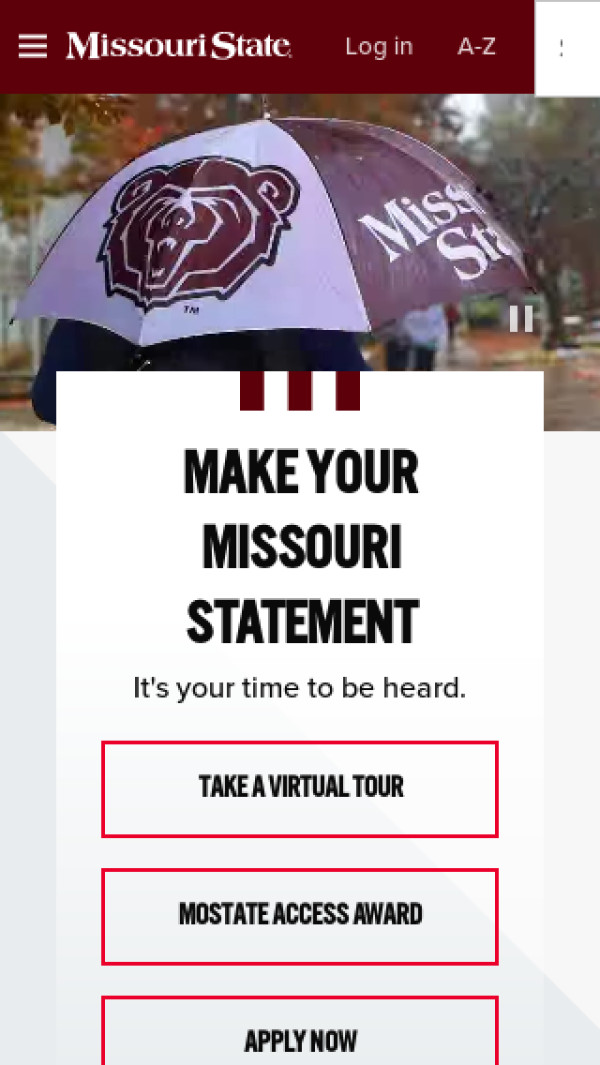Open the Log in link
Image resolution: width=600 pixels, height=1065 pixels.
click(378, 46)
